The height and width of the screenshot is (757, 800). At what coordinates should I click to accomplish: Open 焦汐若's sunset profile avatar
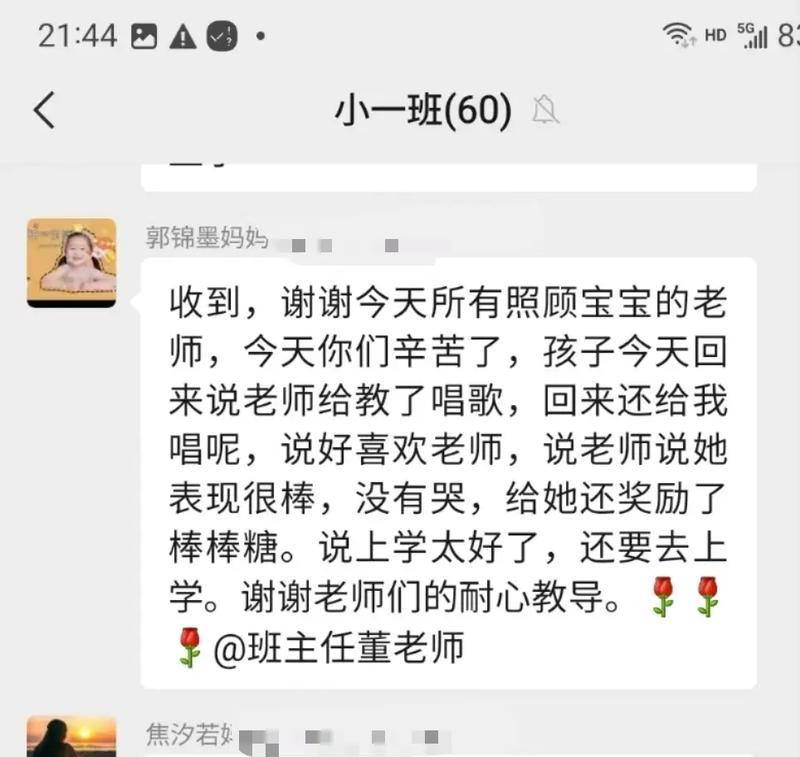coord(71,737)
